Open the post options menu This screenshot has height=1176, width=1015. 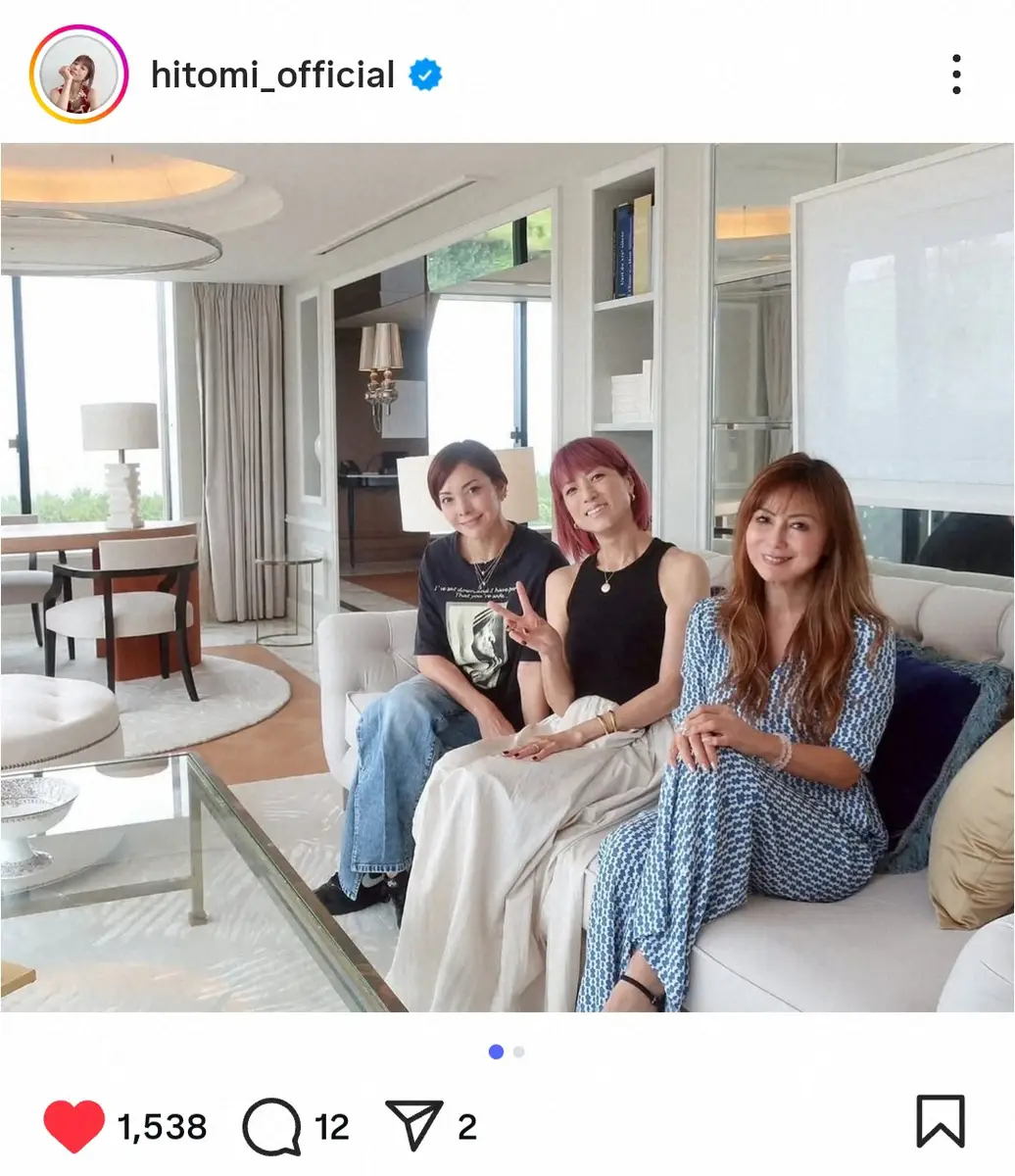click(955, 73)
